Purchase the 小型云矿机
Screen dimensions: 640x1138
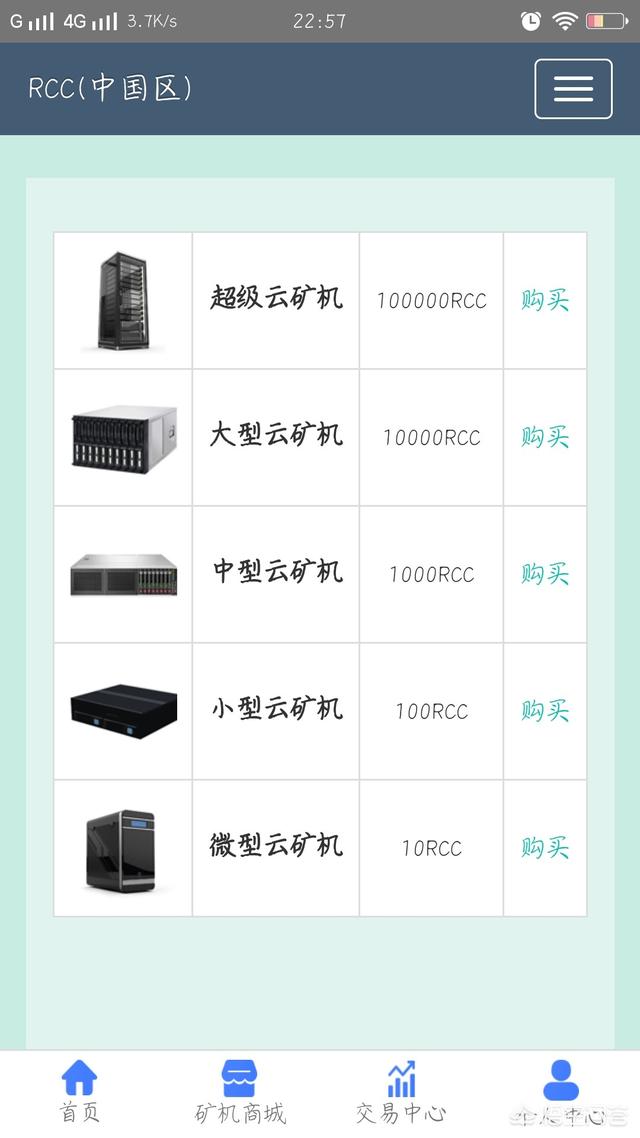(545, 711)
